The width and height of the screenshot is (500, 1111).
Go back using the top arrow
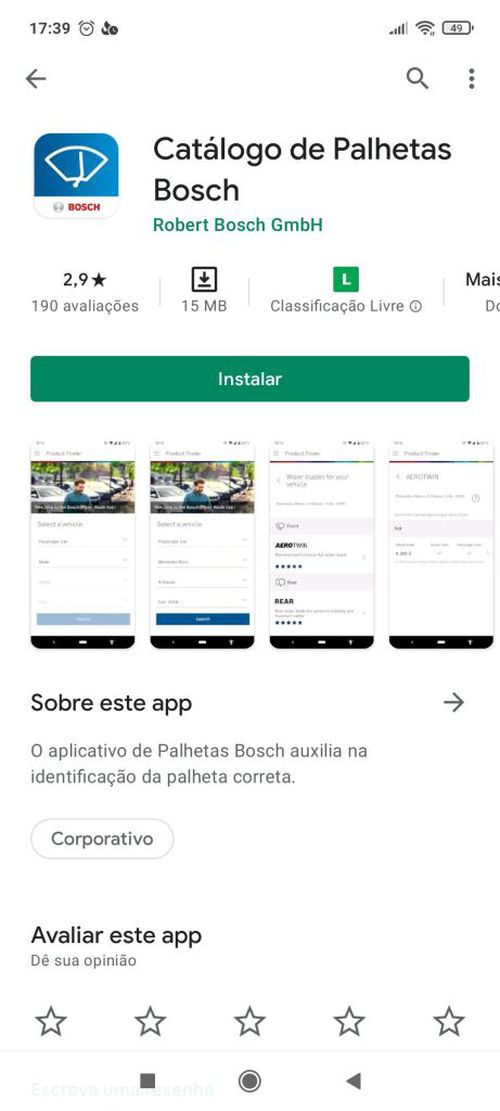pos(35,79)
